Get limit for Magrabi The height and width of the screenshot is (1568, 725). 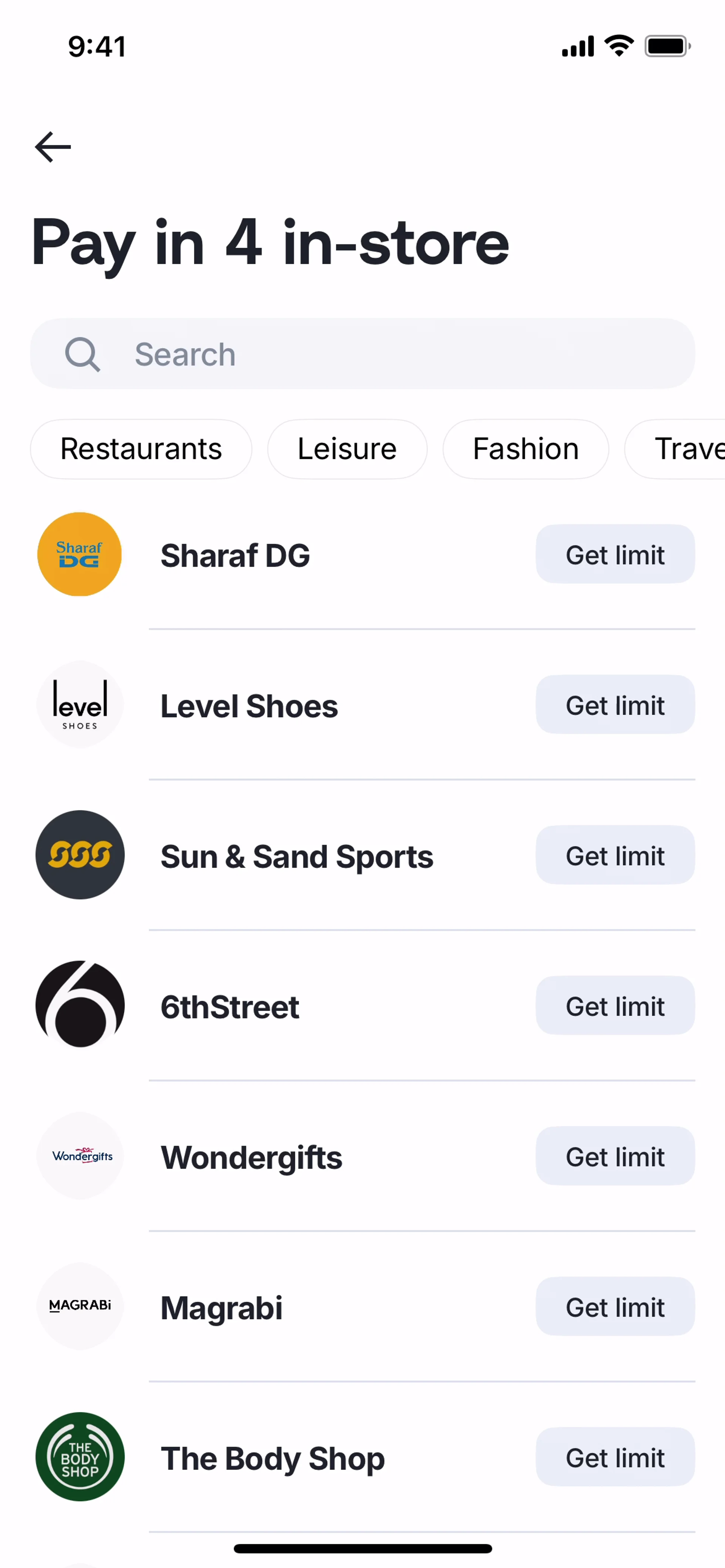615,1306
